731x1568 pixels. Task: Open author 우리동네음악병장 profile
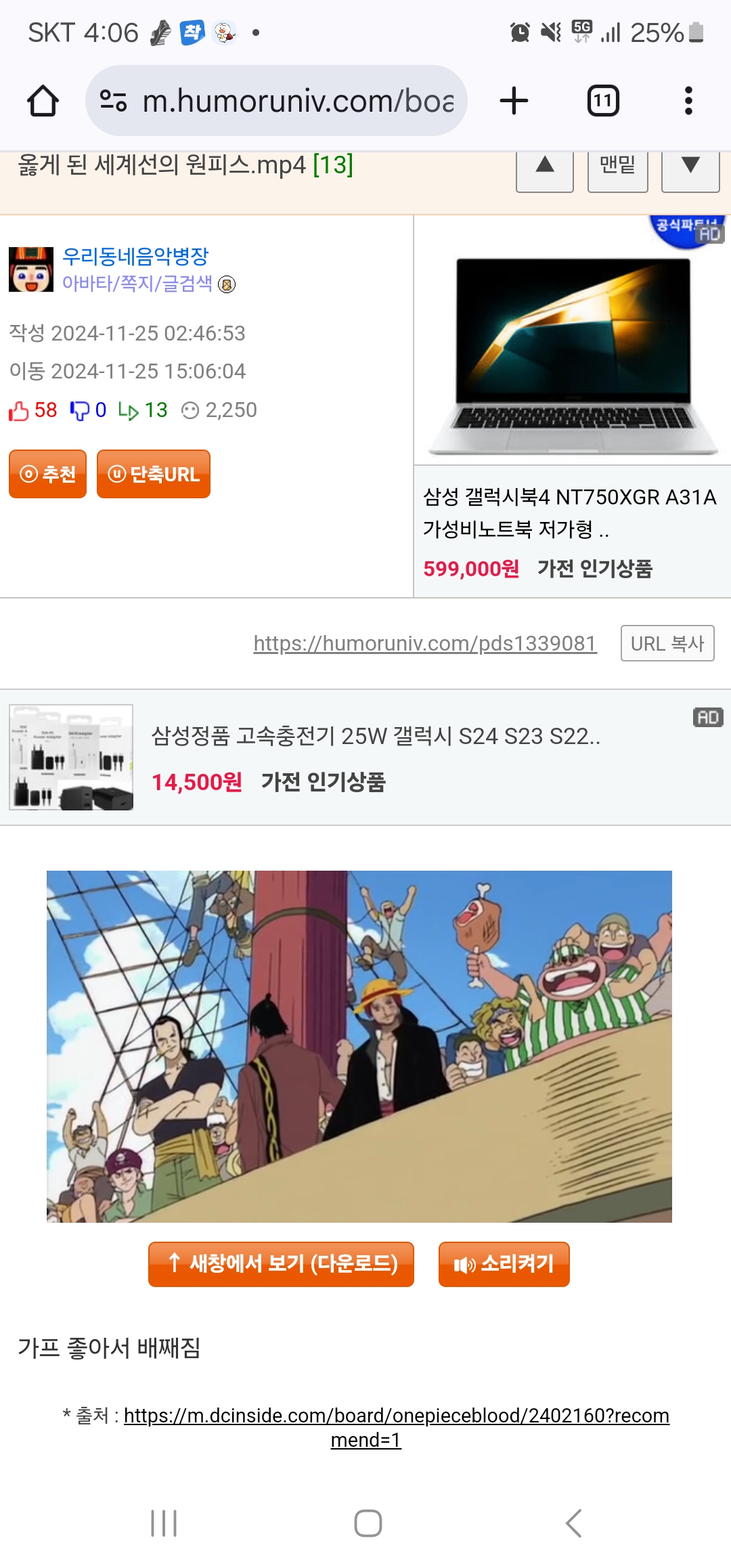[135, 257]
